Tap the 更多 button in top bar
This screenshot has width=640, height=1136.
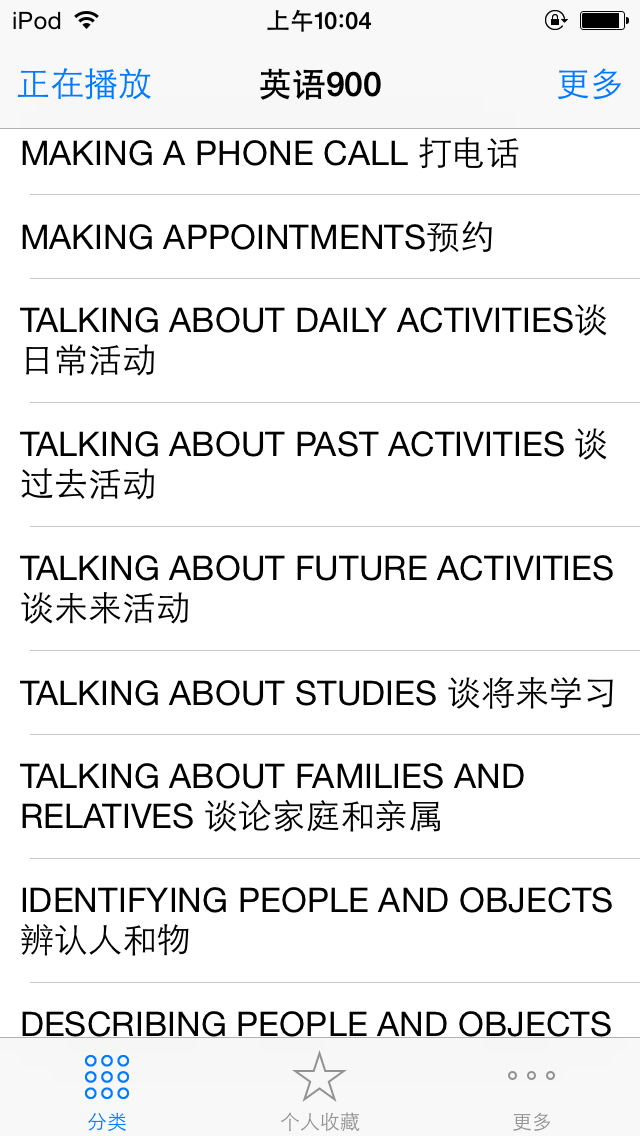pyautogui.click(x=589, y=84)
